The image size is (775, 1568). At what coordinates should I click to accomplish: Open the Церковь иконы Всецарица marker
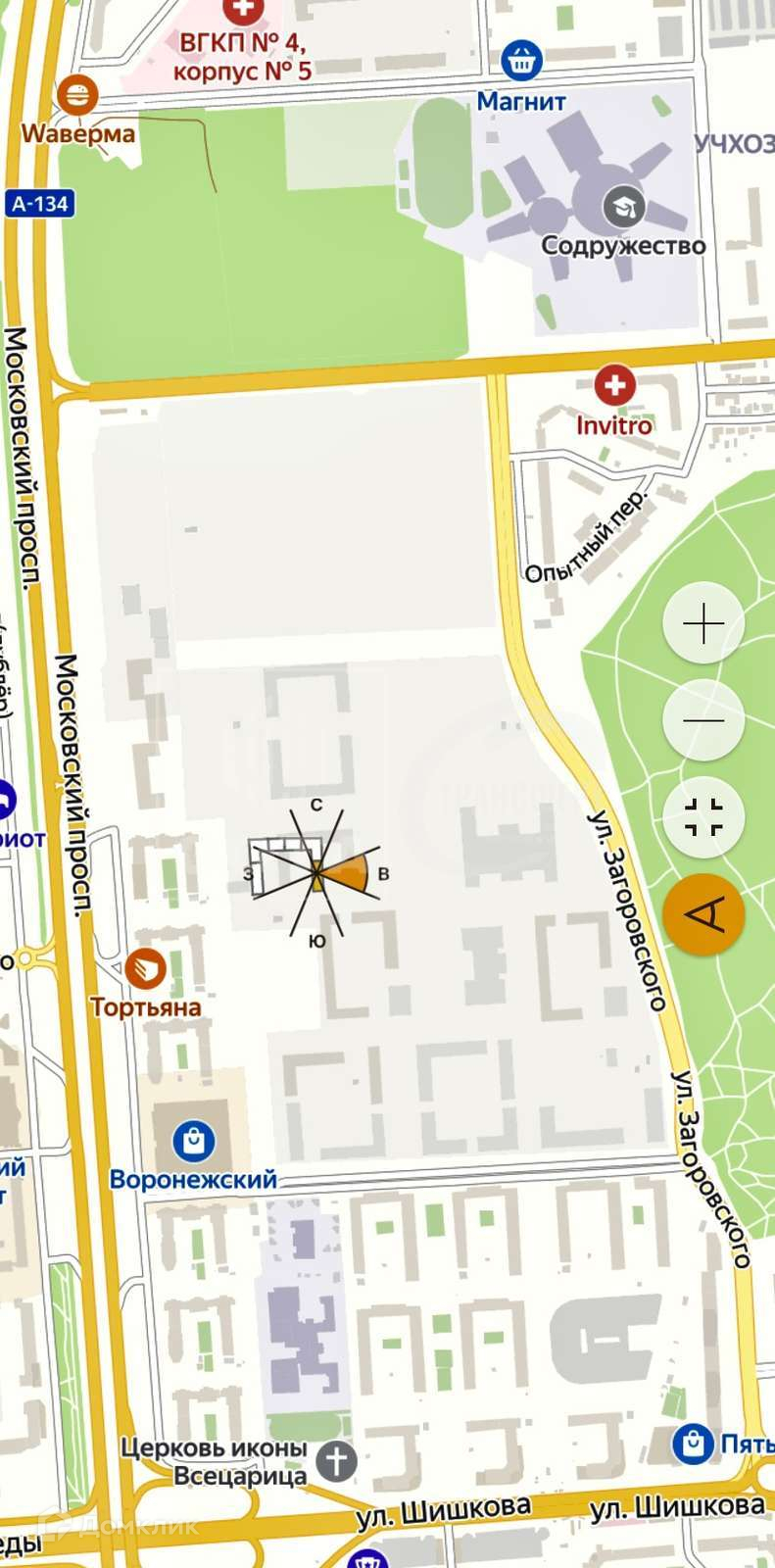336,1461
